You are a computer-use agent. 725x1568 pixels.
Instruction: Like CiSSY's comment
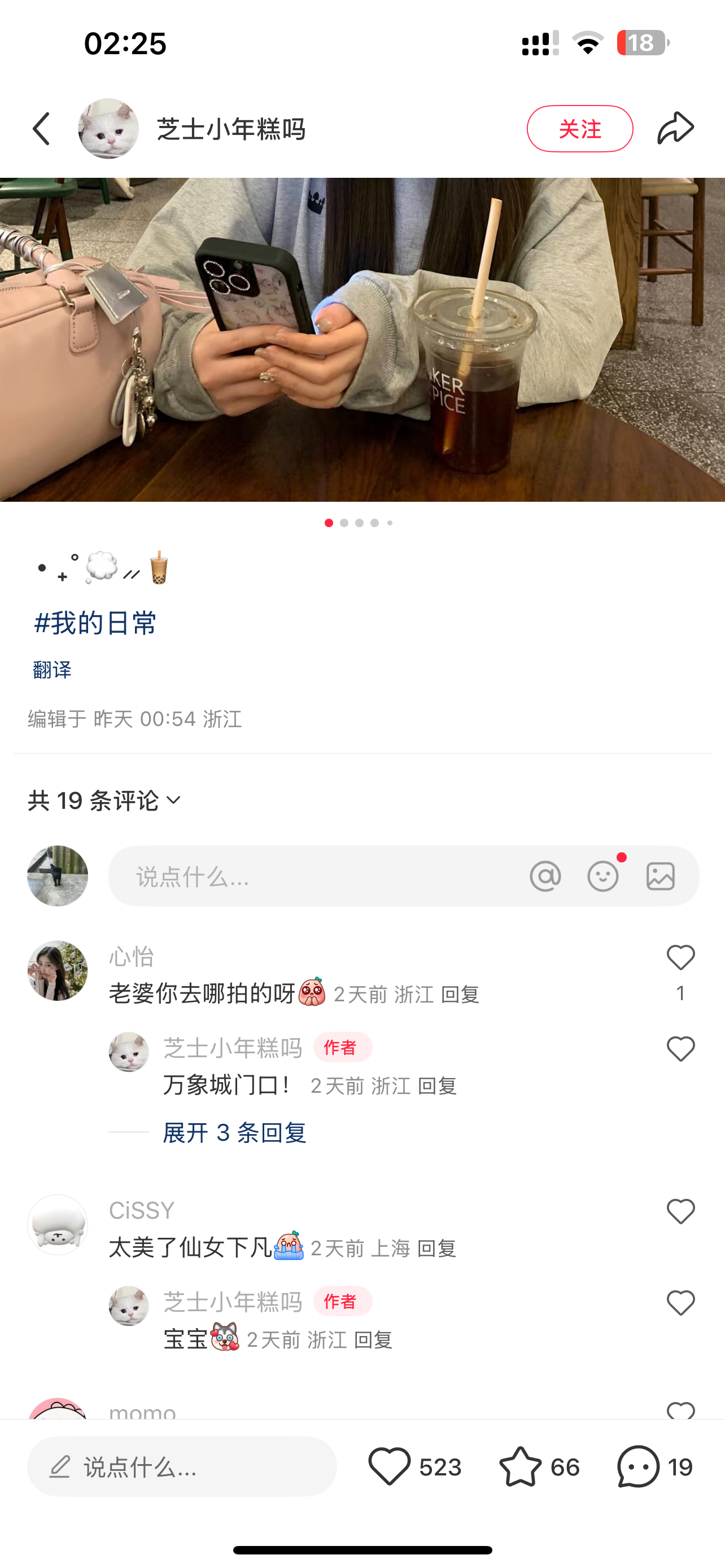click(x=680, y=1211)
